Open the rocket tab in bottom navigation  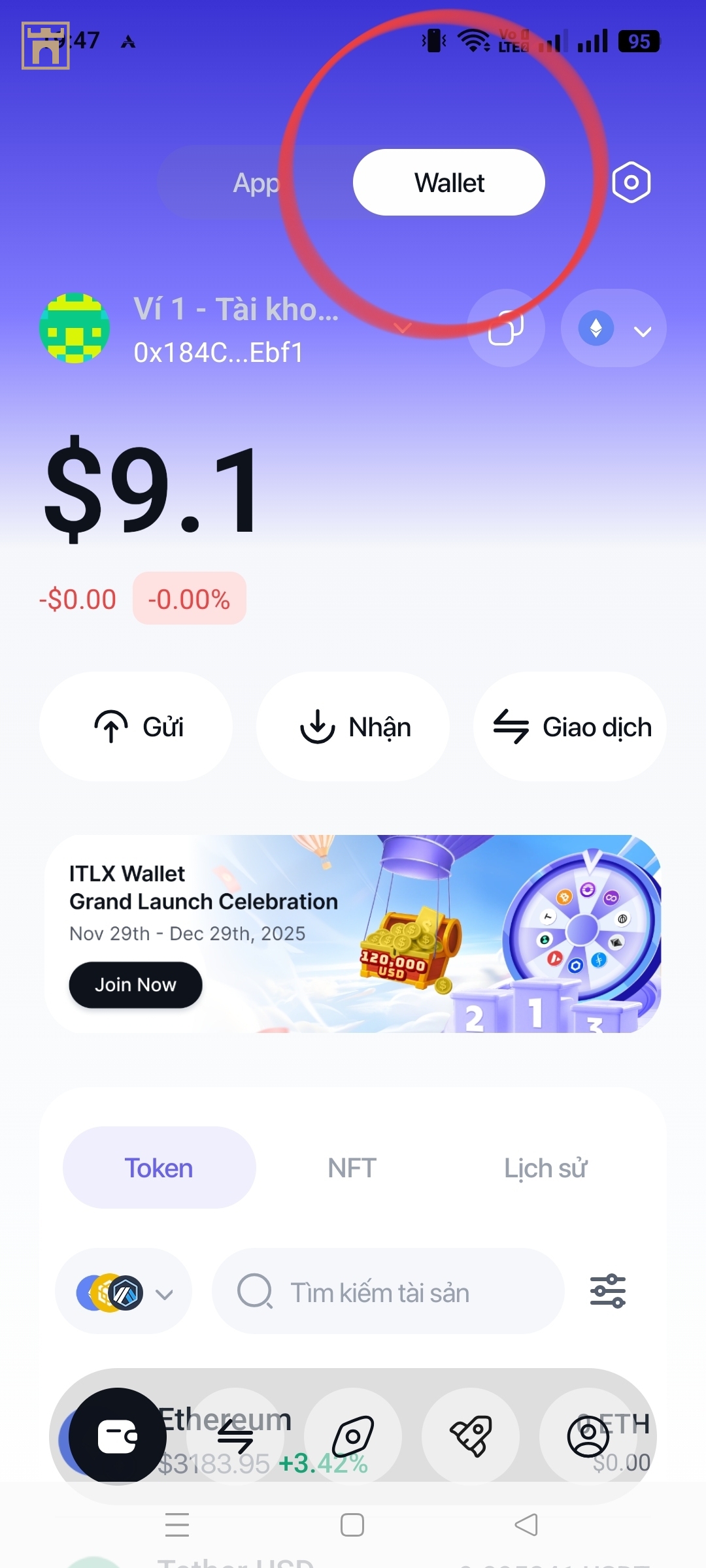coord(471,1436)
